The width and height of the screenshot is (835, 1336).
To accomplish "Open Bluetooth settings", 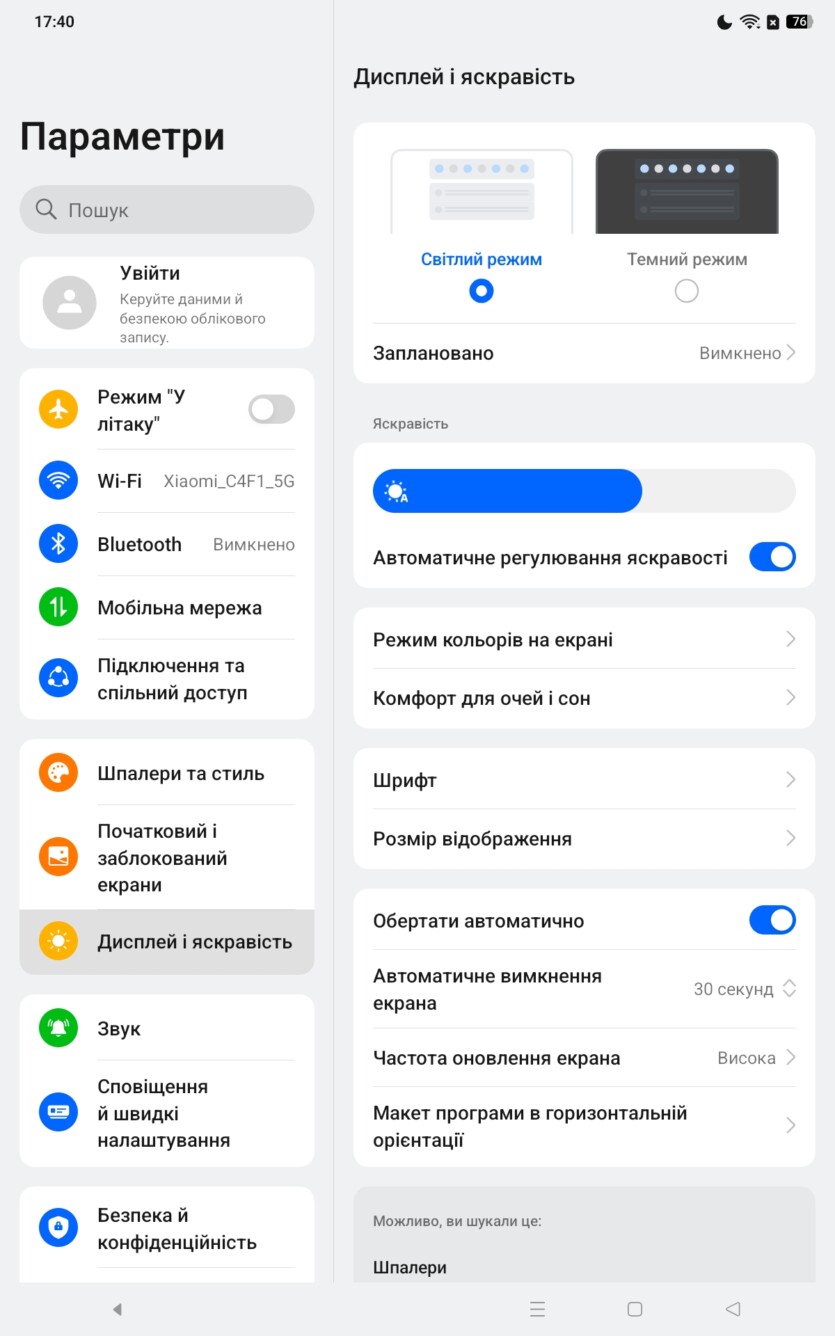I will (167, 545).
